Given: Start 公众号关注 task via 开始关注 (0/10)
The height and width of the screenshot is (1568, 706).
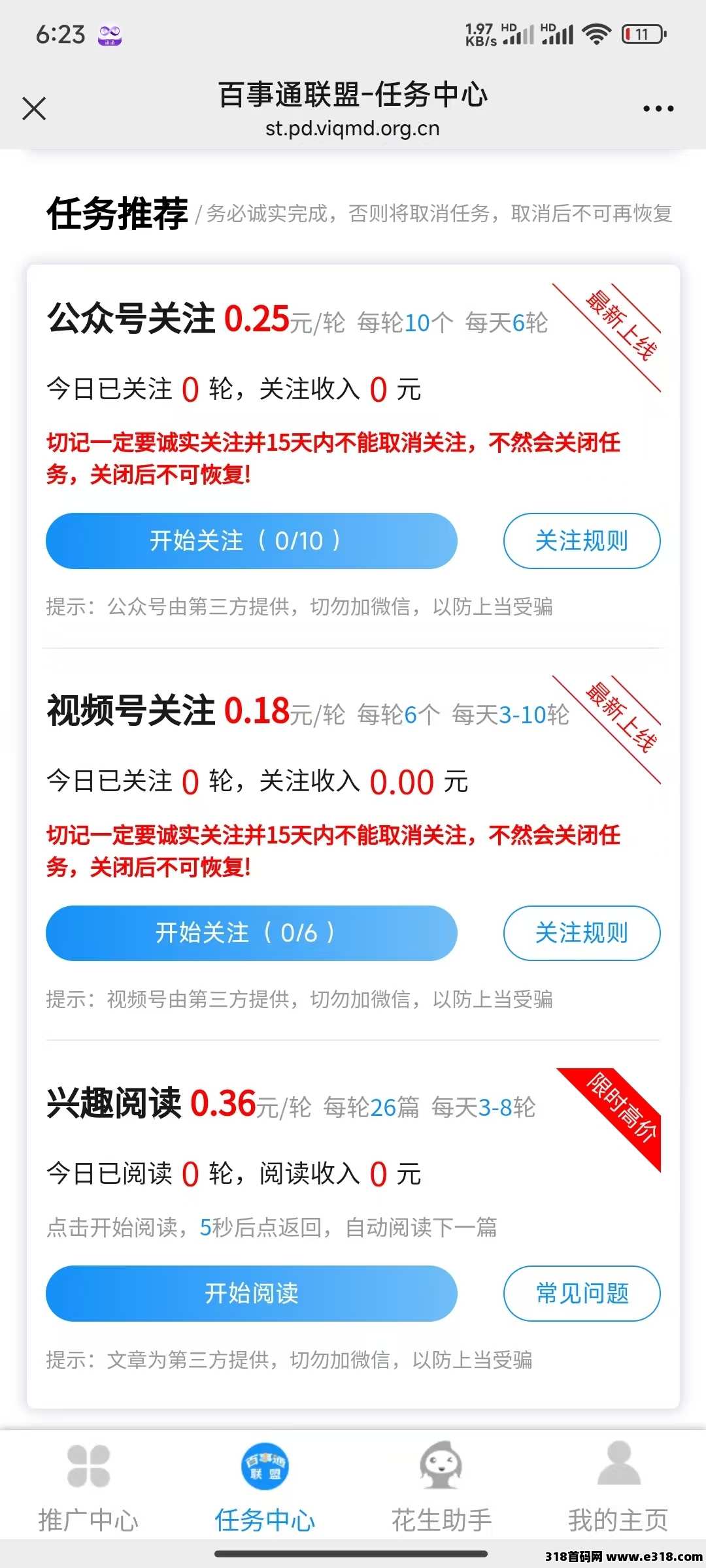Looking at the screenshot, I should click(251, 541).
